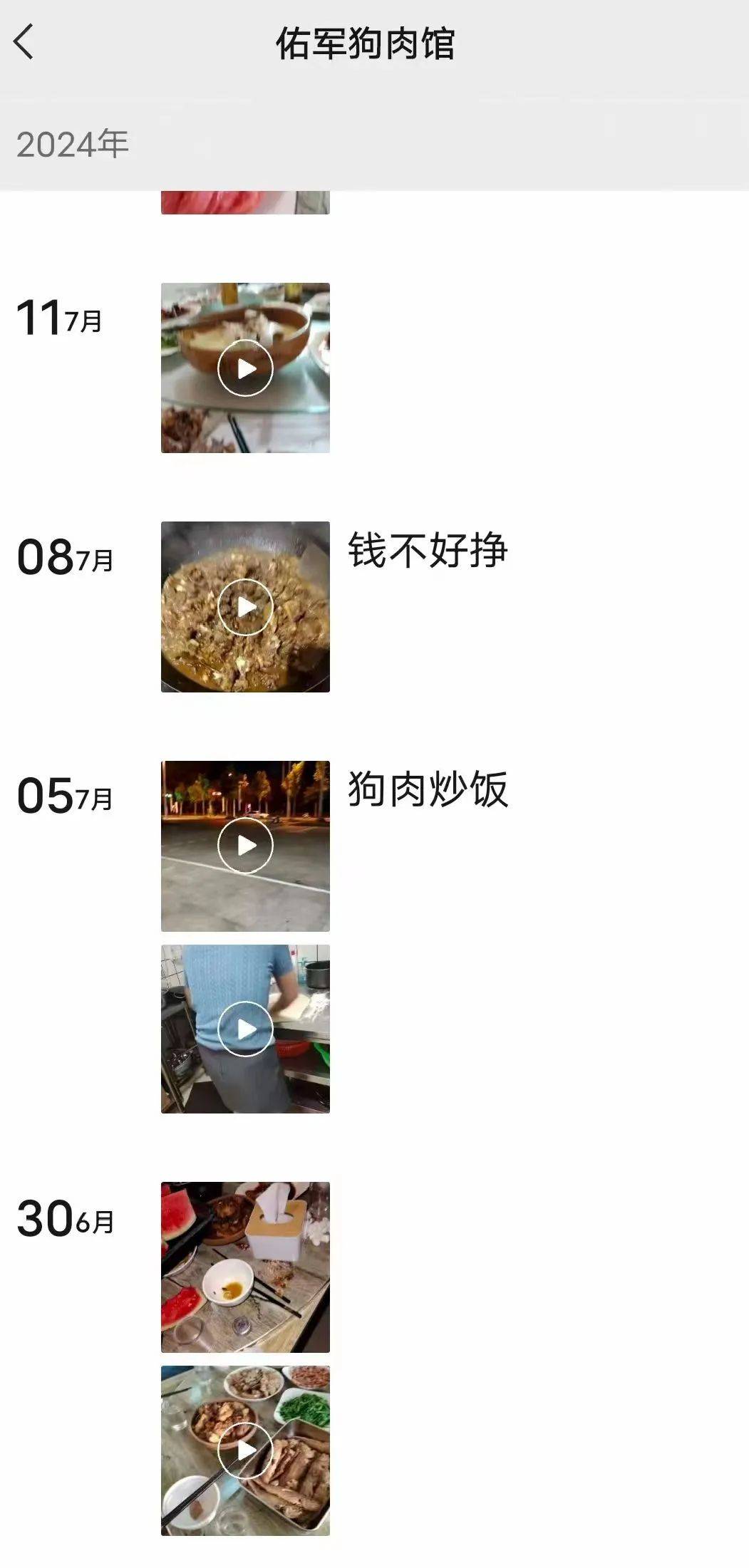
Task: Play the June 30 dishes video
Action: coord(245,1450)
